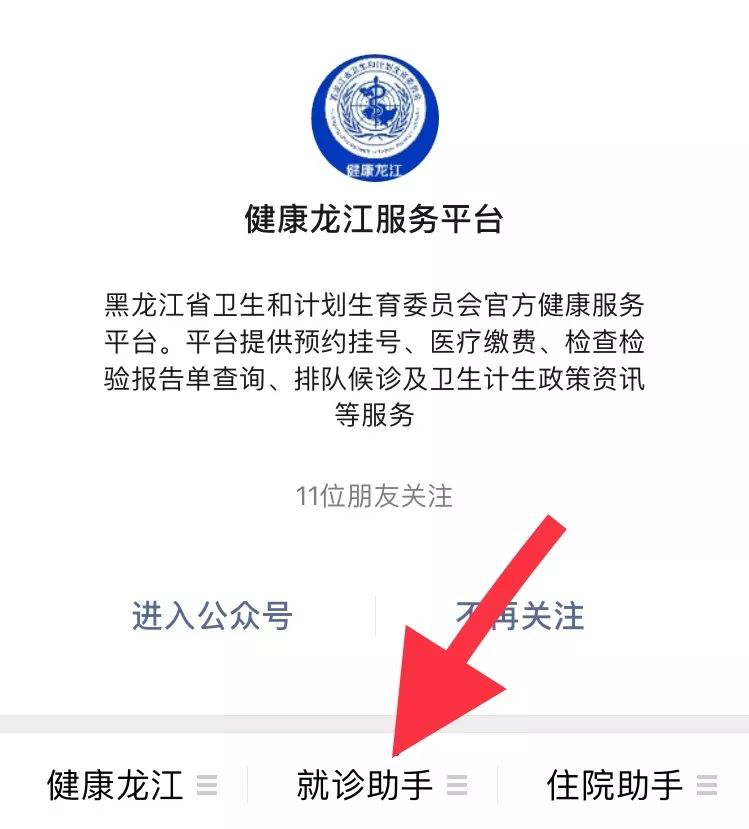The width and height of the screenshot is (749, 829).
Task: Open the 就诊助手 menu
Action: tap(374, 785)
